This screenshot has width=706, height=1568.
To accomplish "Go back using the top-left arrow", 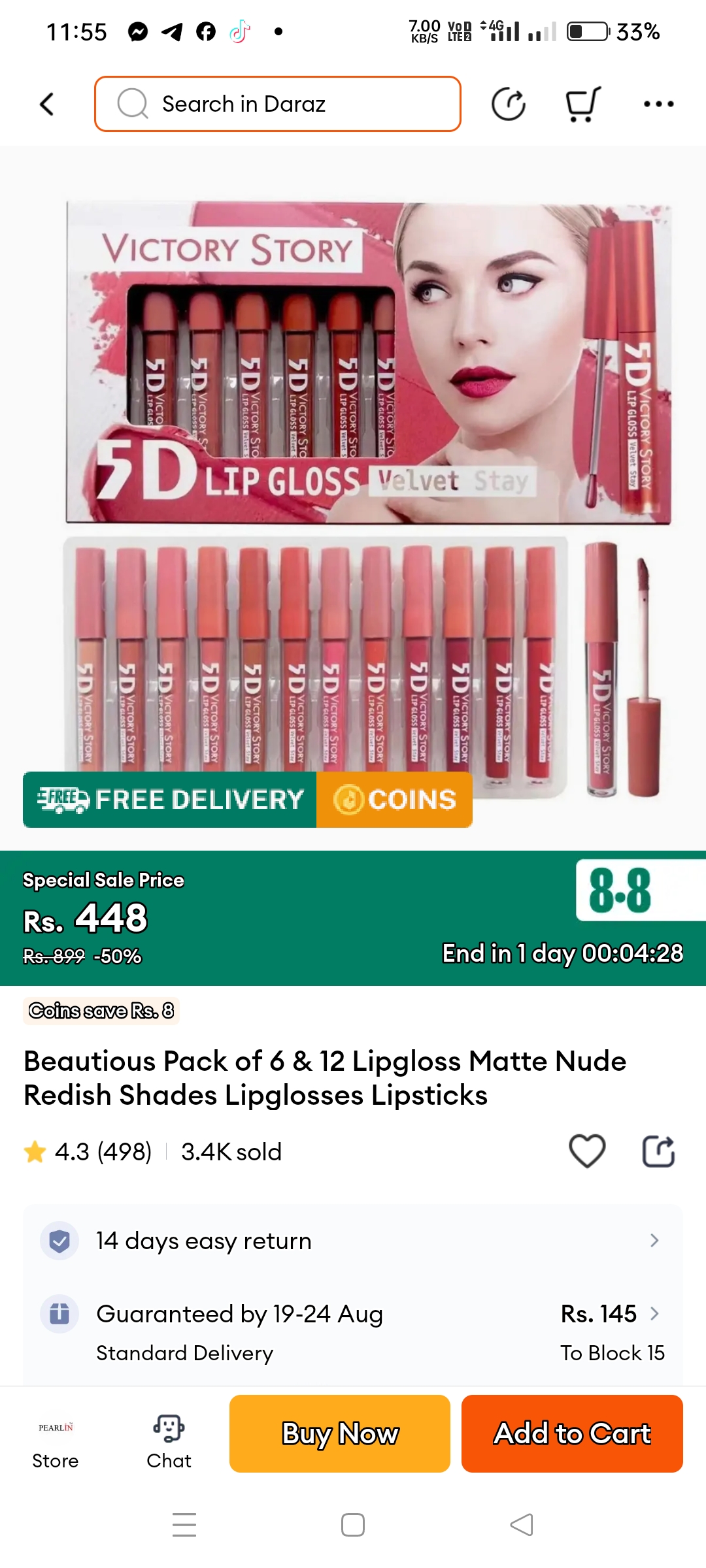I will 47,104.
